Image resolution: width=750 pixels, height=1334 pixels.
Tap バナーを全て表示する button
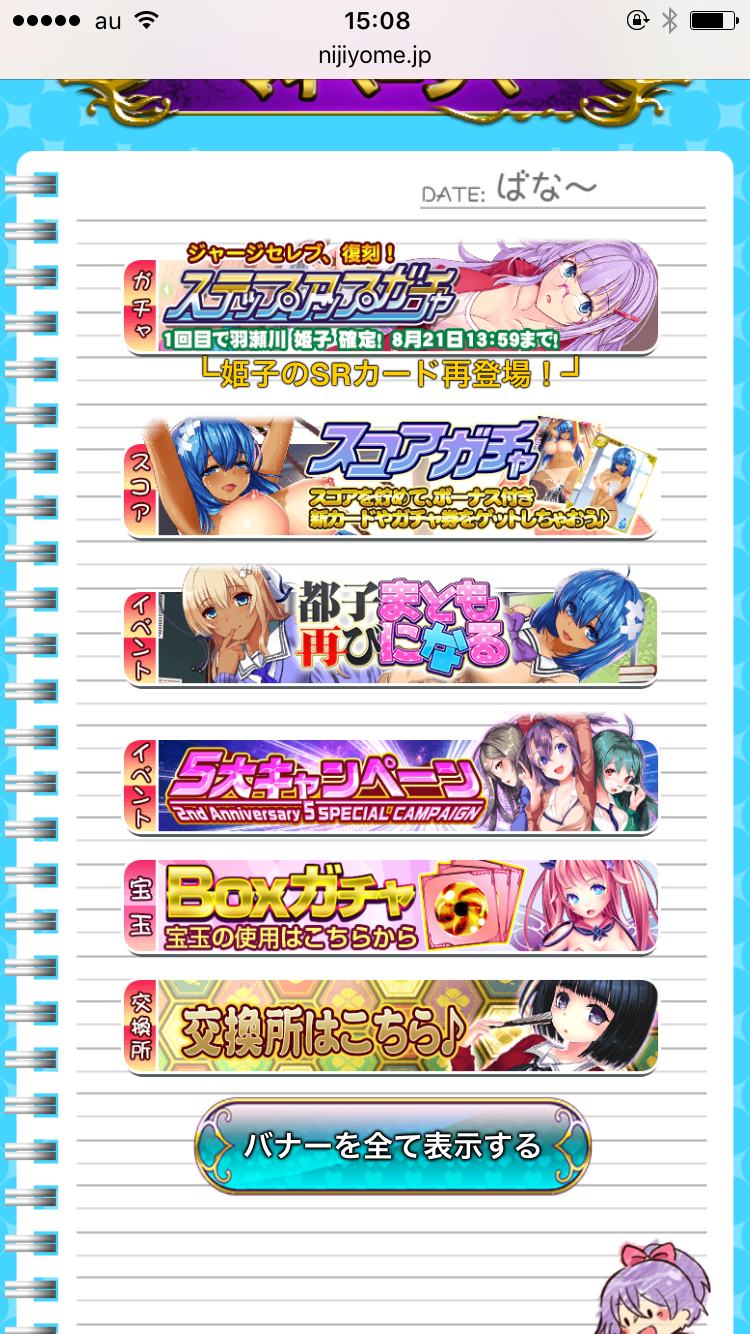point(392,1146)
